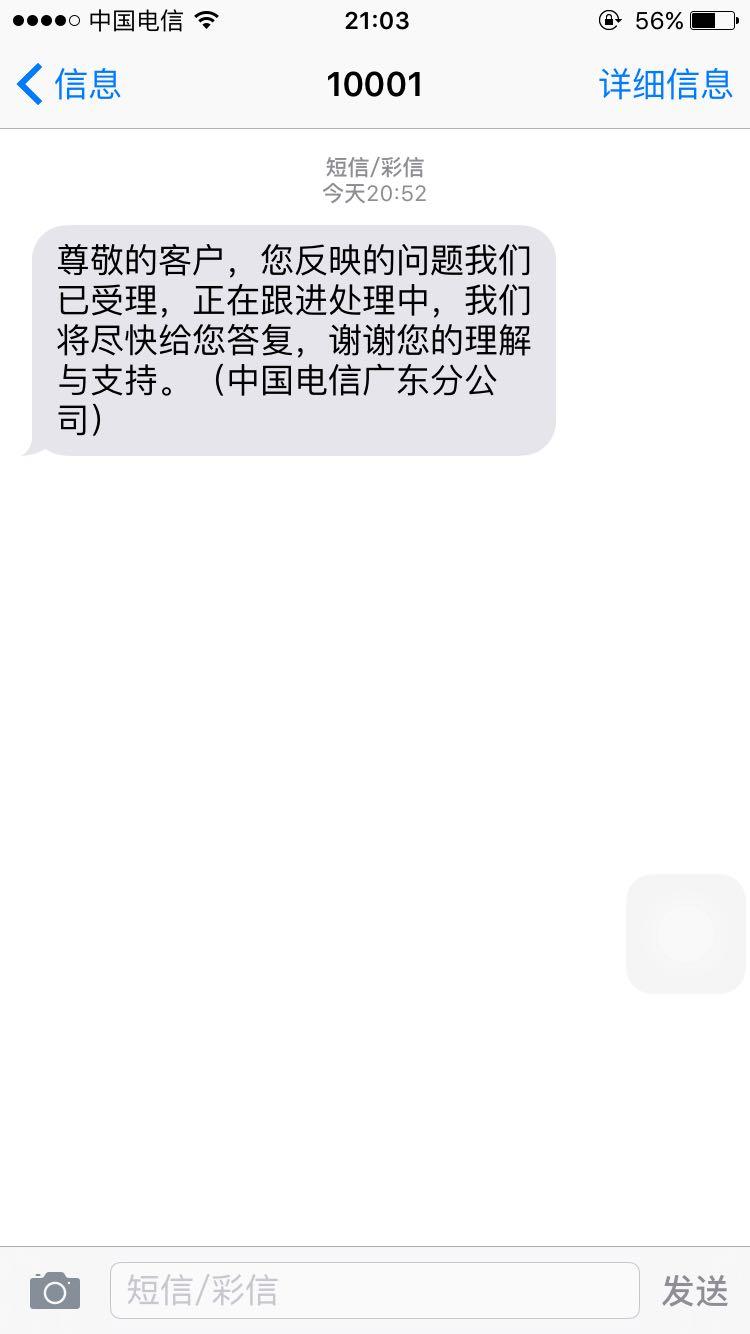
Task: Tap the conversation title 10001
Action: [375, 85]
